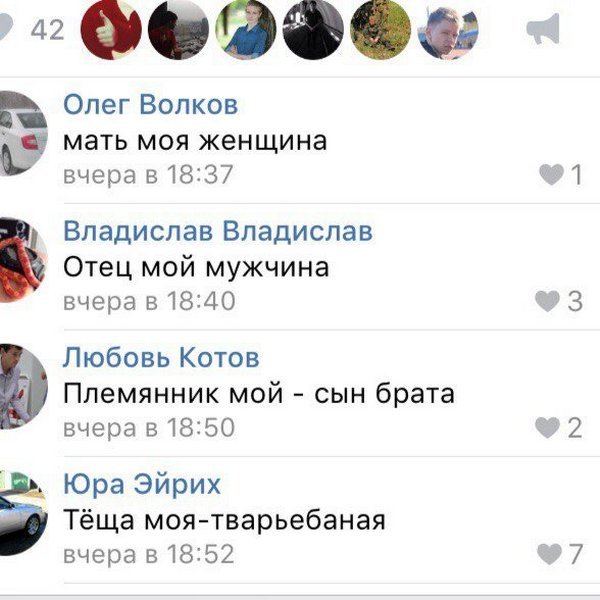The image size is (600, 600).
Task: Open Олег Волков's profile name
Action: (150, 105)
